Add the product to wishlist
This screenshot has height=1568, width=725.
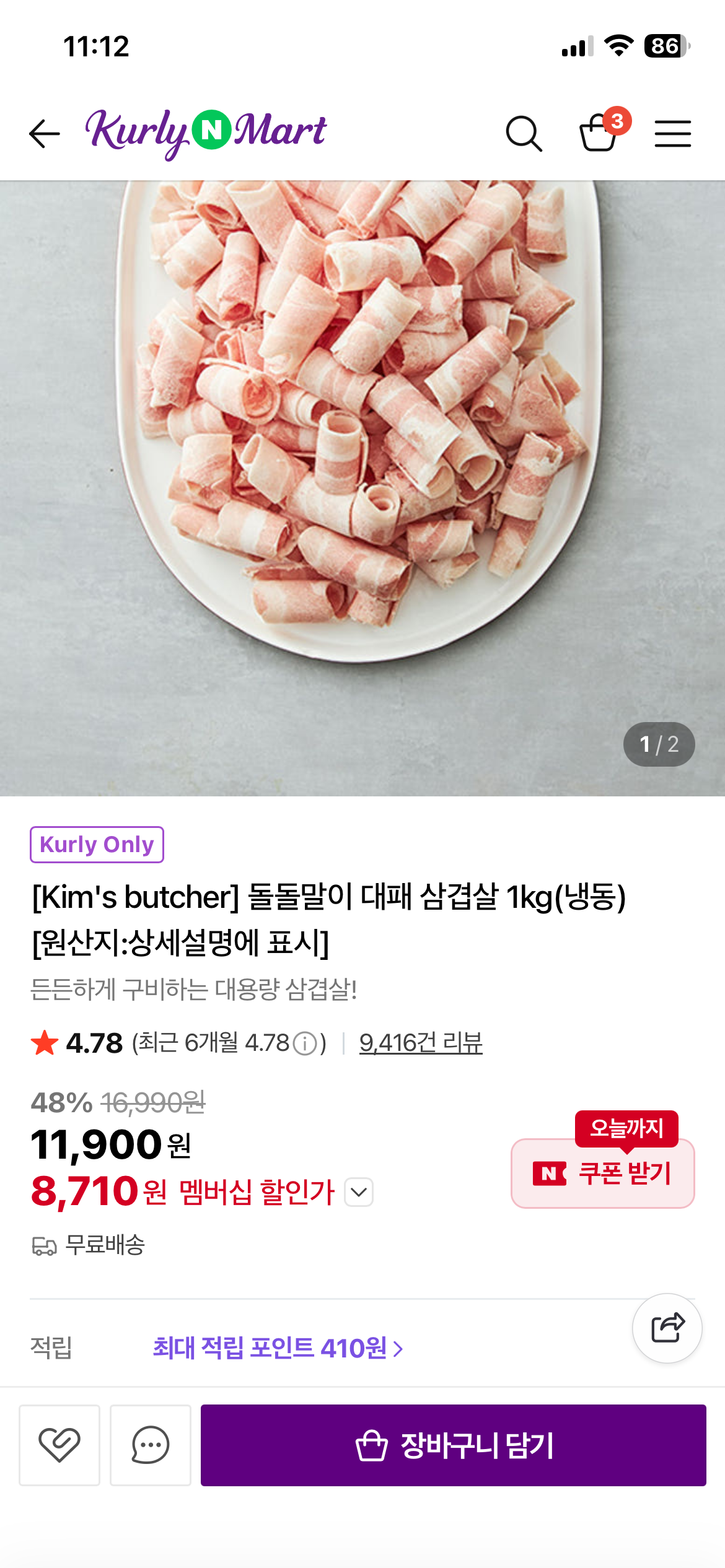pos(59,1445)
